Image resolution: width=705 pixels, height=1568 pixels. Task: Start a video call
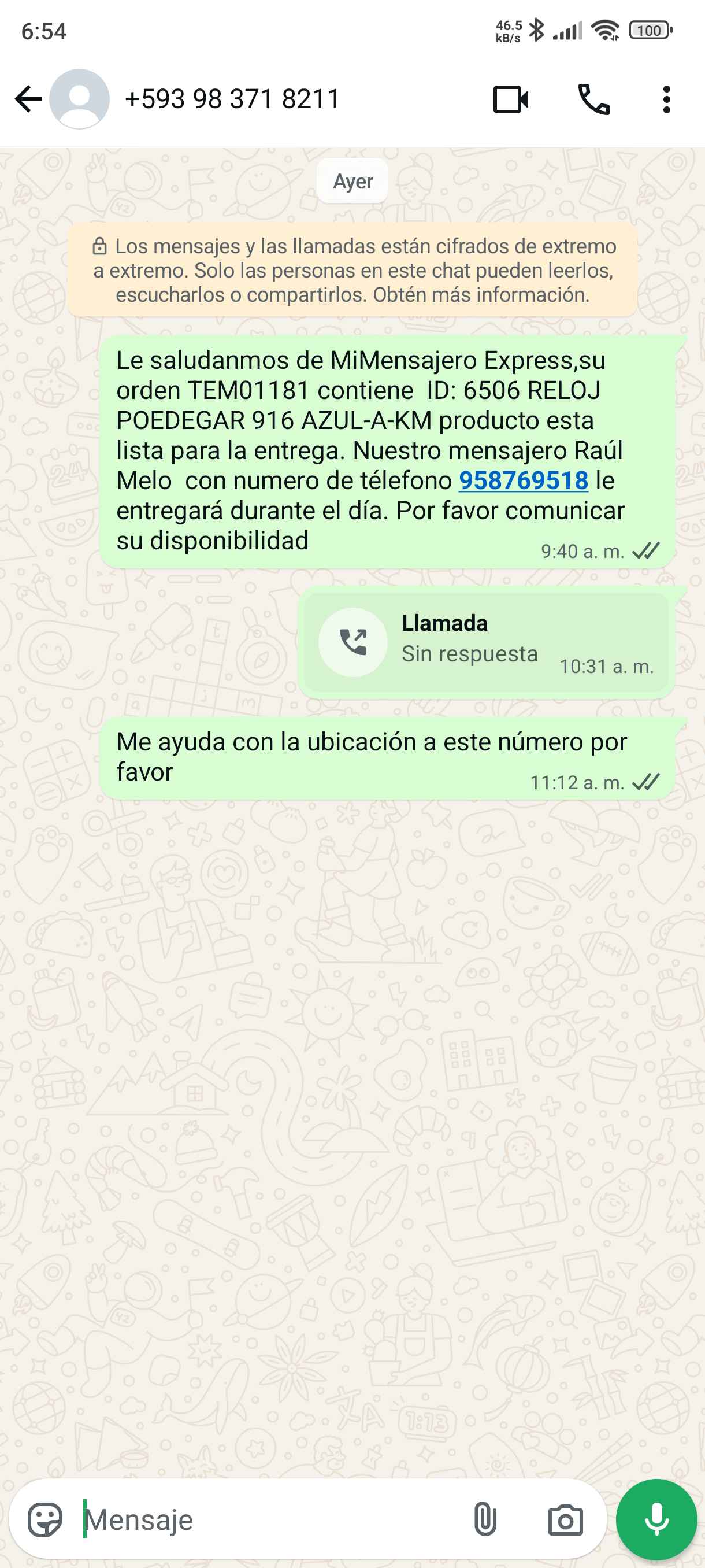[x=510, y=99]
